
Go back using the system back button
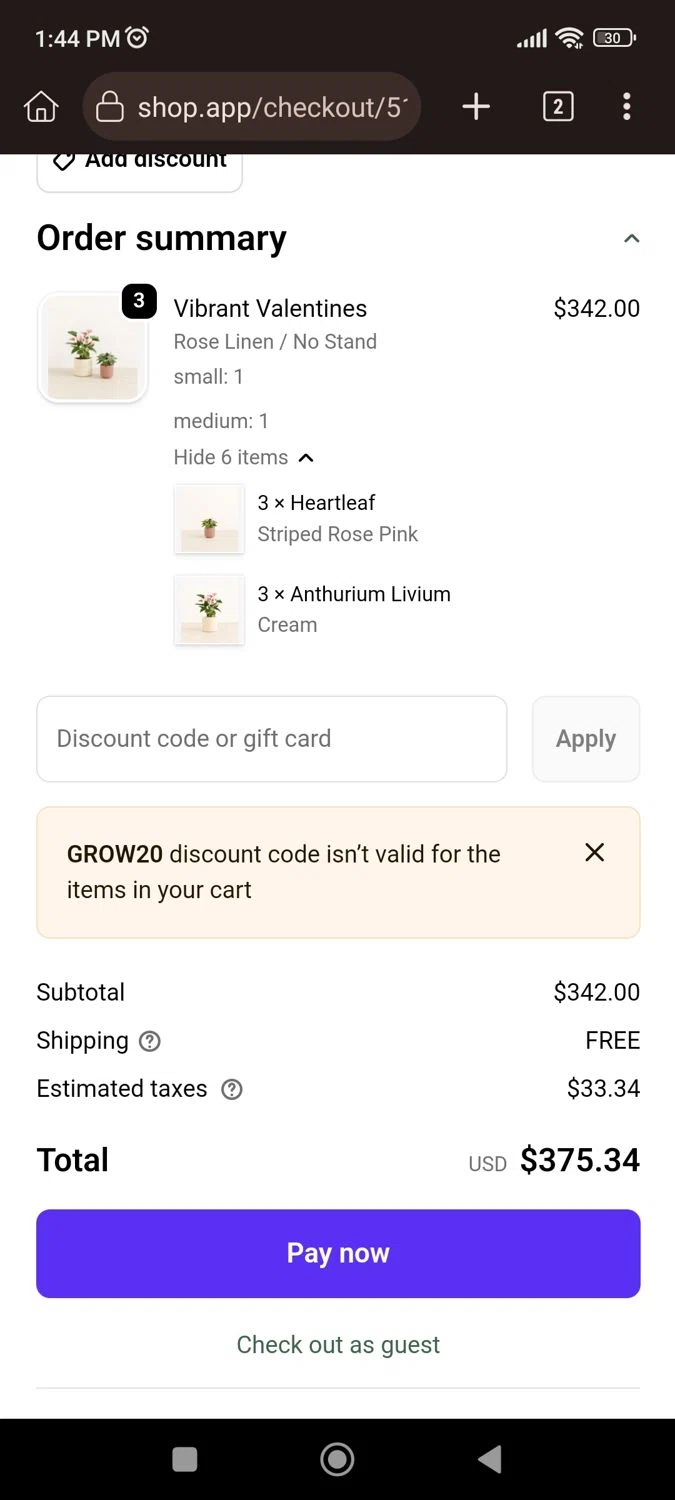(x=489, y=1460)
